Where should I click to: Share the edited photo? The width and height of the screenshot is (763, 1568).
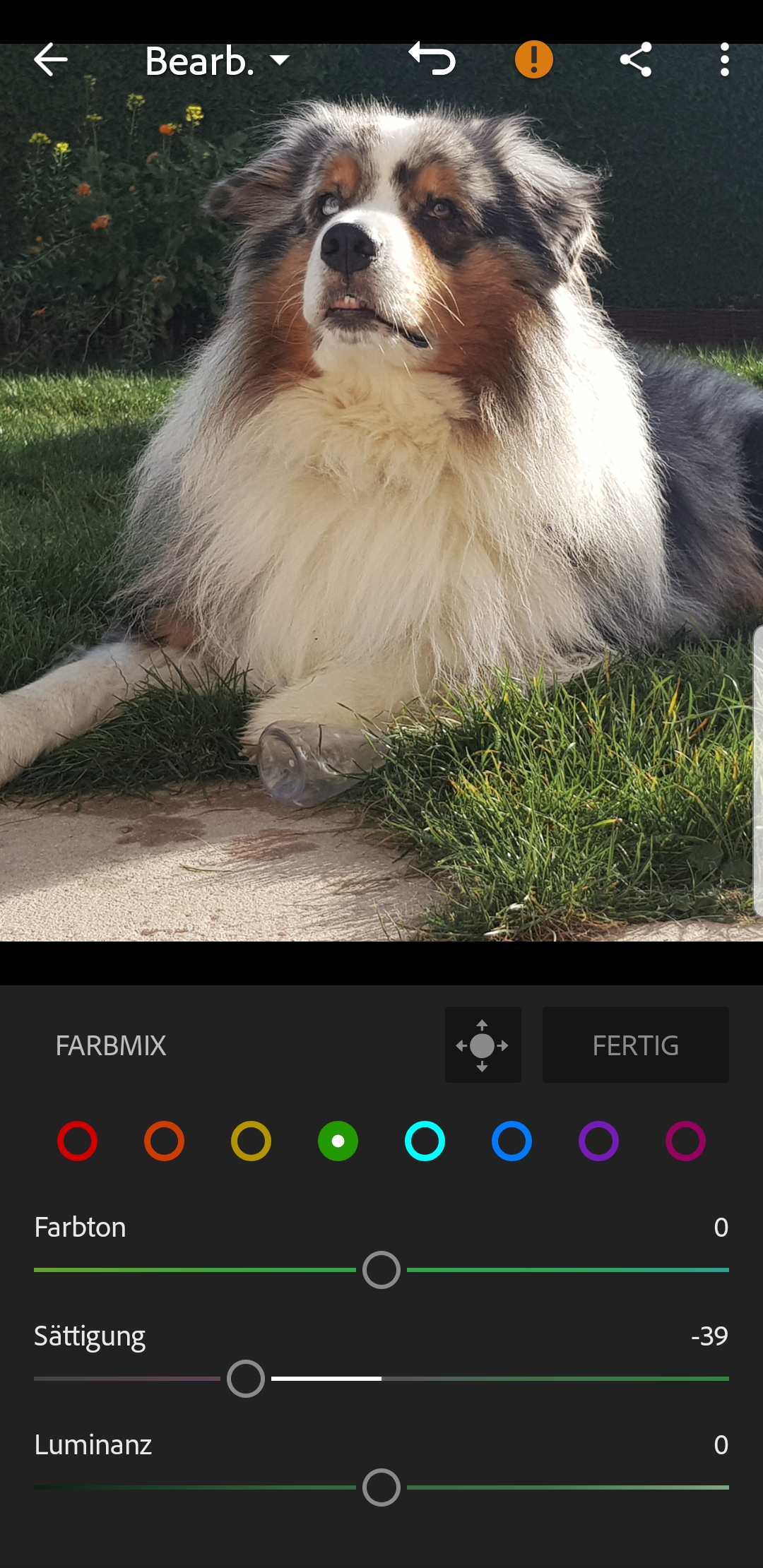pos(635,59)
